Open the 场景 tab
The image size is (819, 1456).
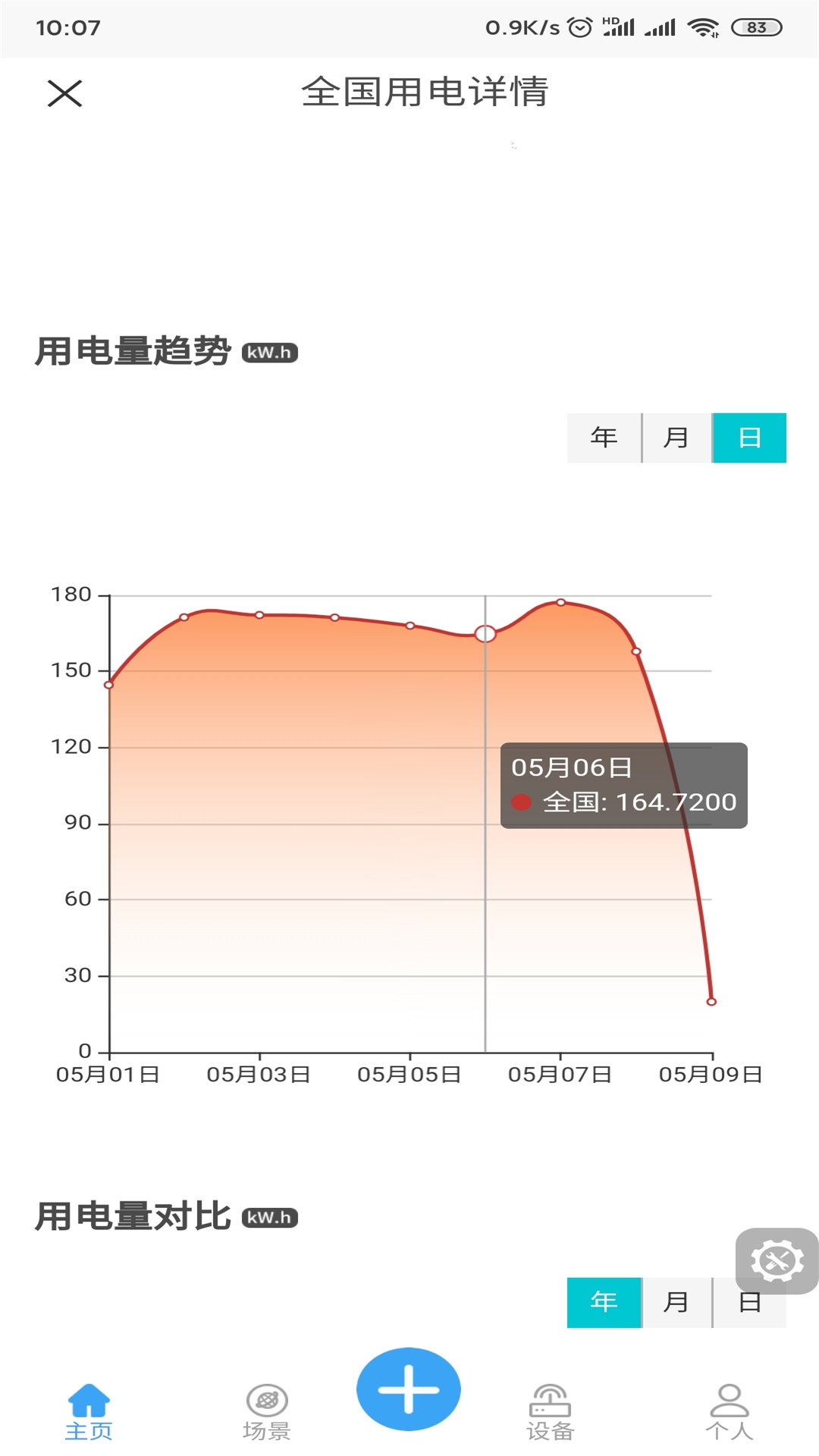tap(267, 1410)
